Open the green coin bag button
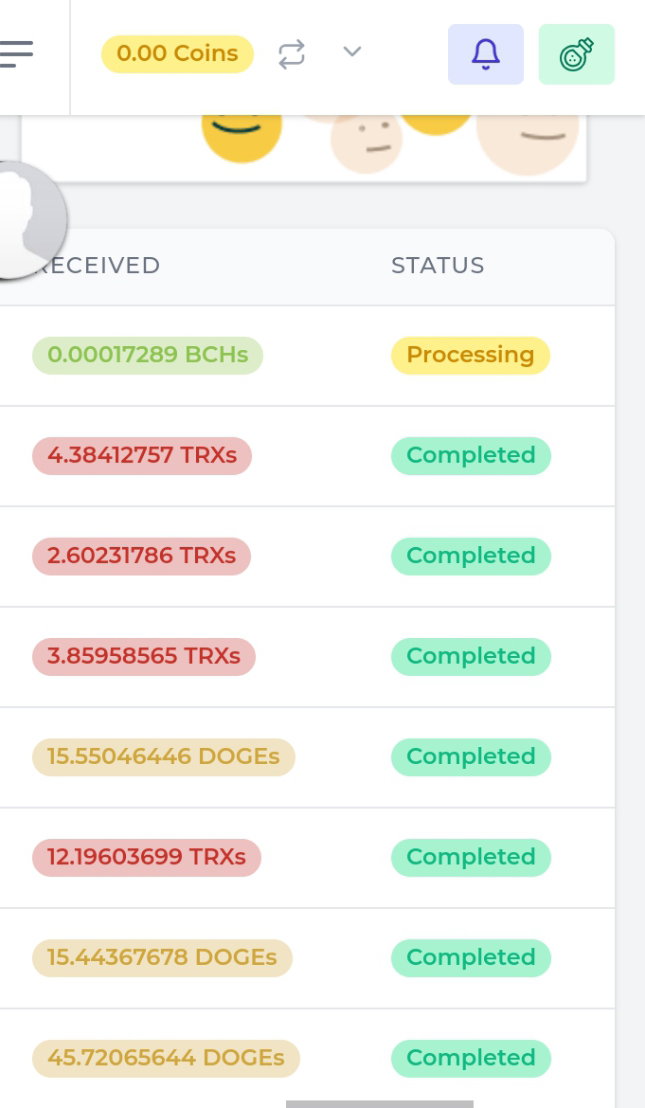This screenshot has height=1108, width=645. [576, 54]
